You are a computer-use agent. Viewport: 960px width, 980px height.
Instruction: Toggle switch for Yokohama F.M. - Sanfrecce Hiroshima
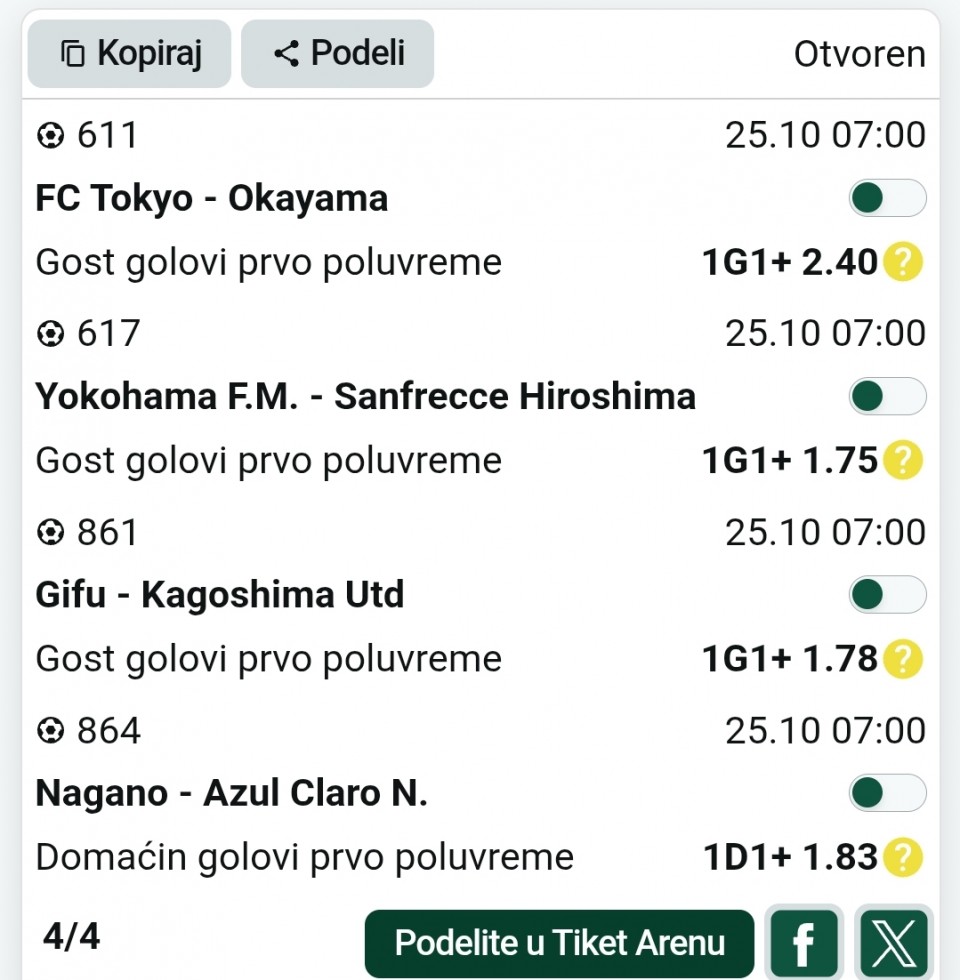point(887,396)
